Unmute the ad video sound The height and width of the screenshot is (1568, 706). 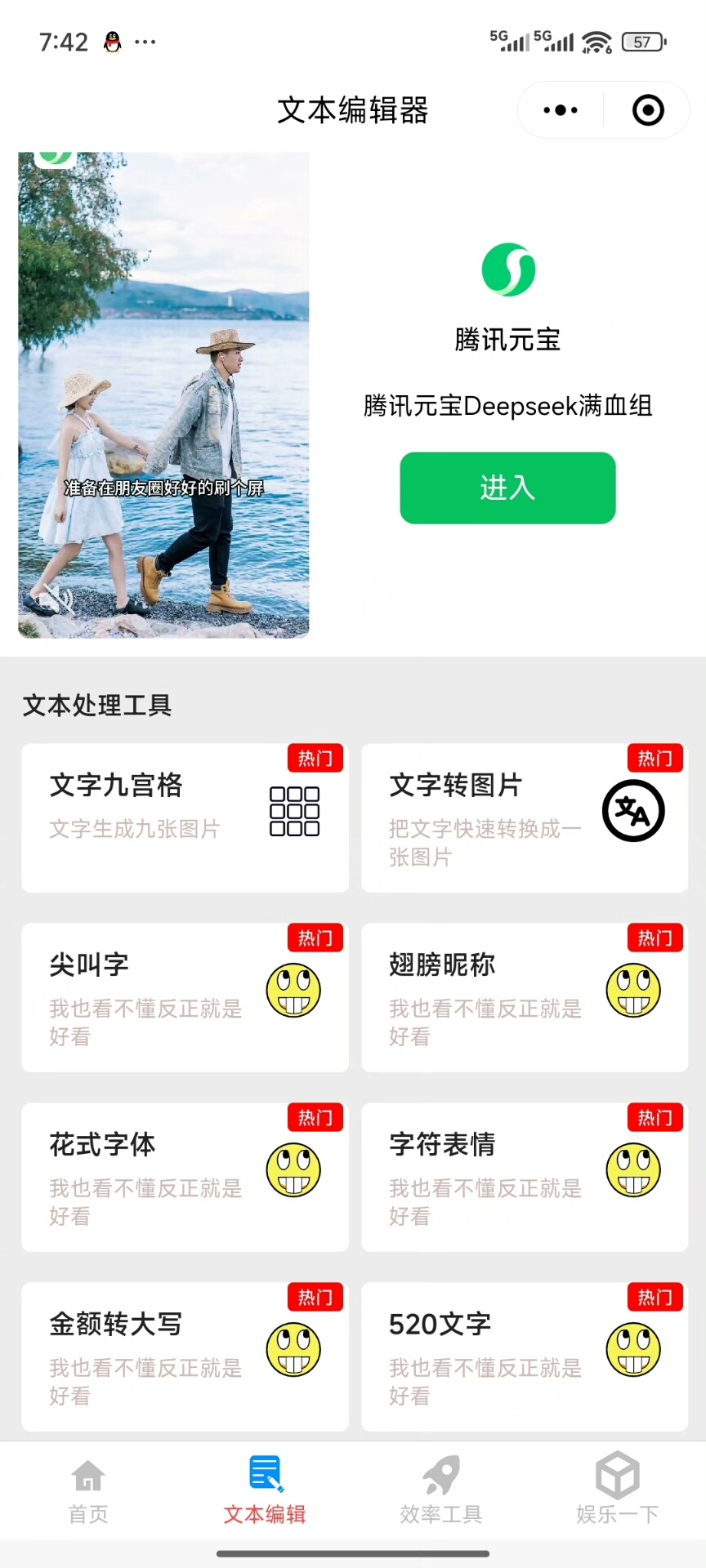point(55,599)
